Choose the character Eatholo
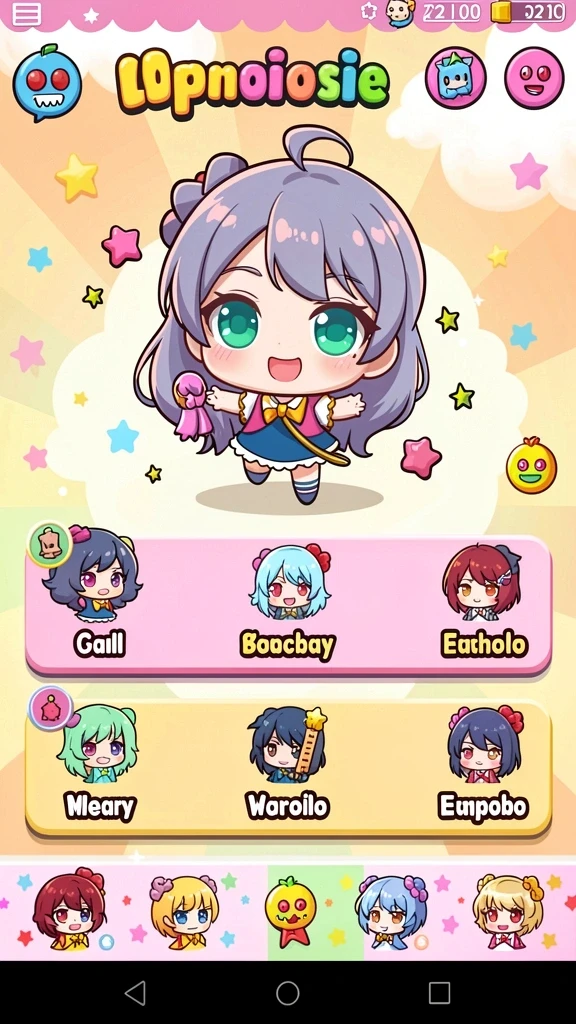Screen dimensions: 576x1024 tap(484, 601)
